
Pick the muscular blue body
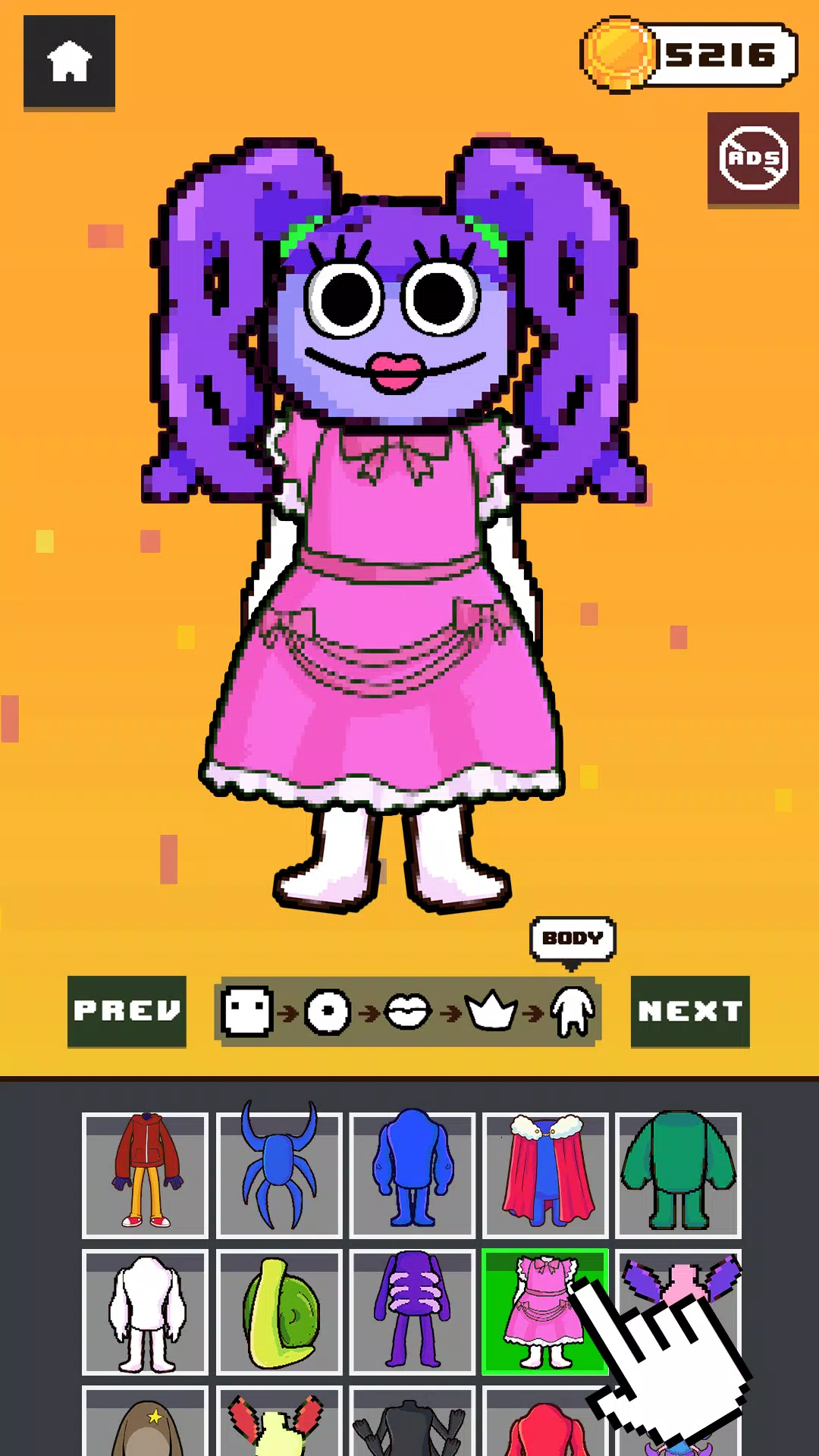coord(412,1175)
